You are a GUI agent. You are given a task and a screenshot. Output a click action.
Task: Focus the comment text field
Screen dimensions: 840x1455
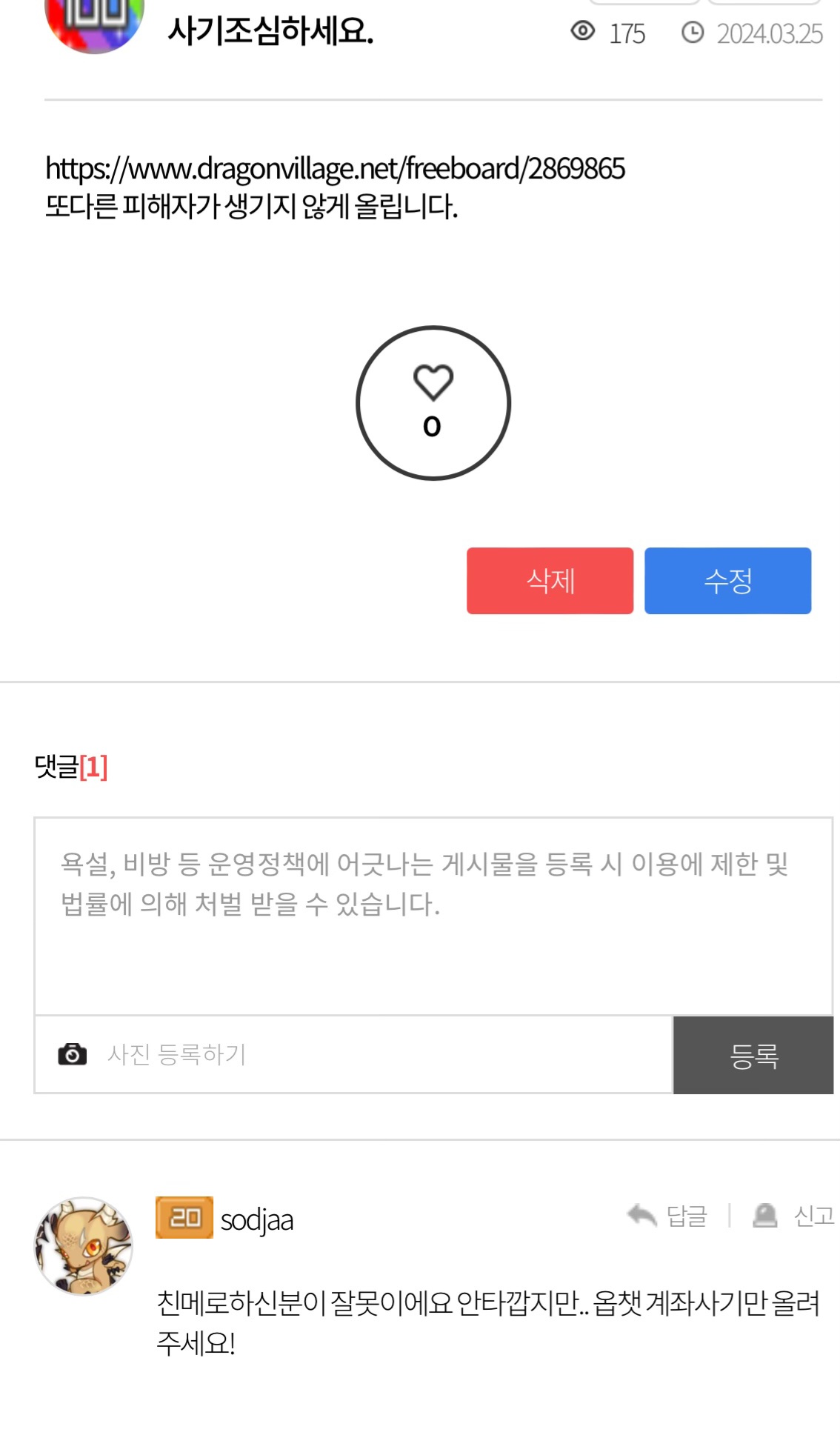(433, 916)
